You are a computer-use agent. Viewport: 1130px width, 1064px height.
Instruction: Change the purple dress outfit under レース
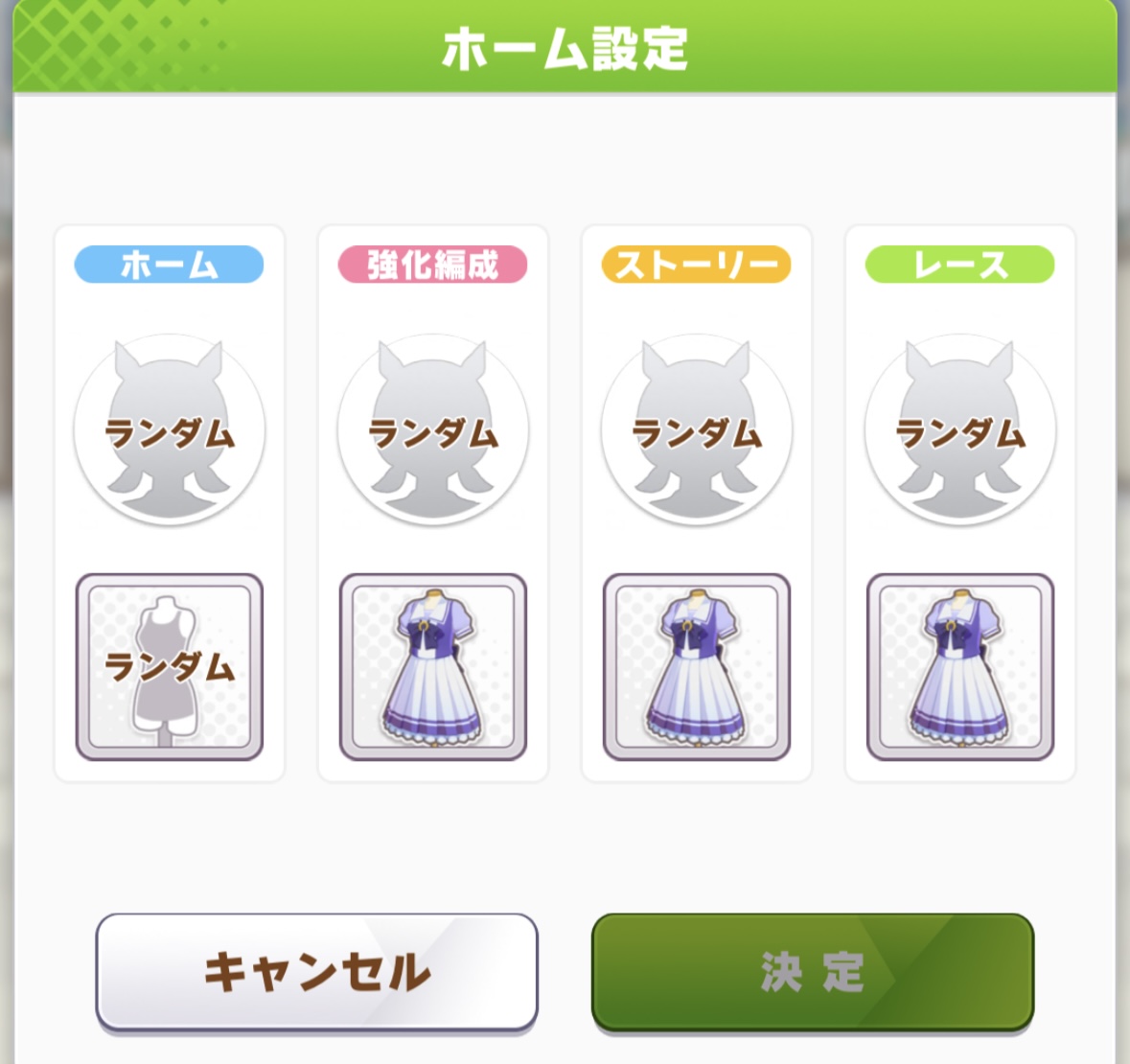coord(960,667)
